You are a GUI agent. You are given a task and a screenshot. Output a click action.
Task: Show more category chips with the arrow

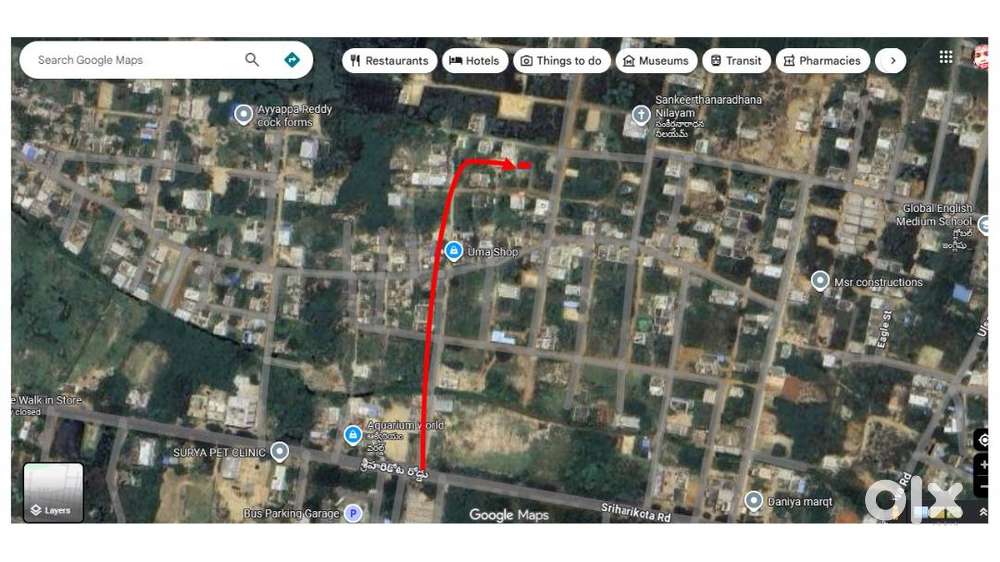(x=891, y=61)
